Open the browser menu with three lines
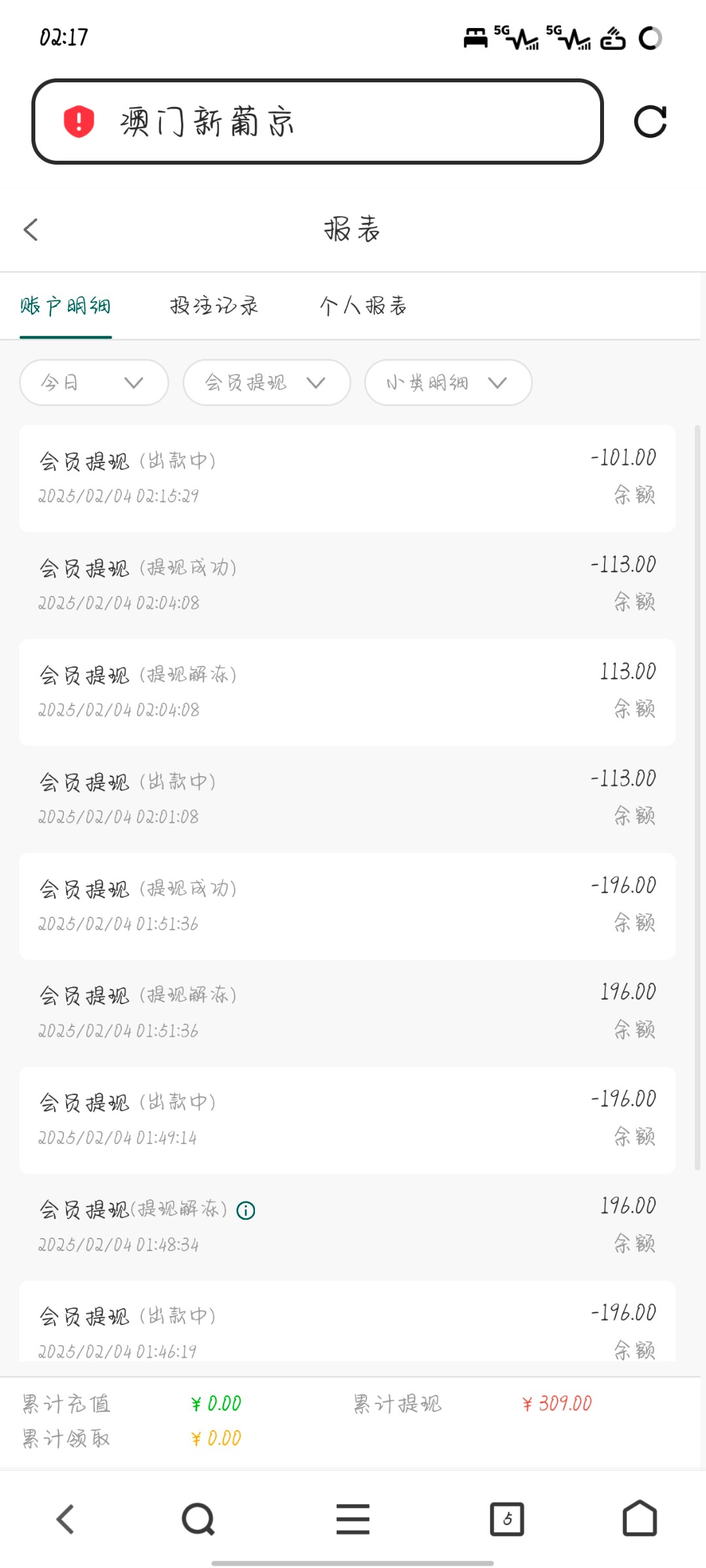This screenshot has width=706, height=1568. (x=353, y=1519)
